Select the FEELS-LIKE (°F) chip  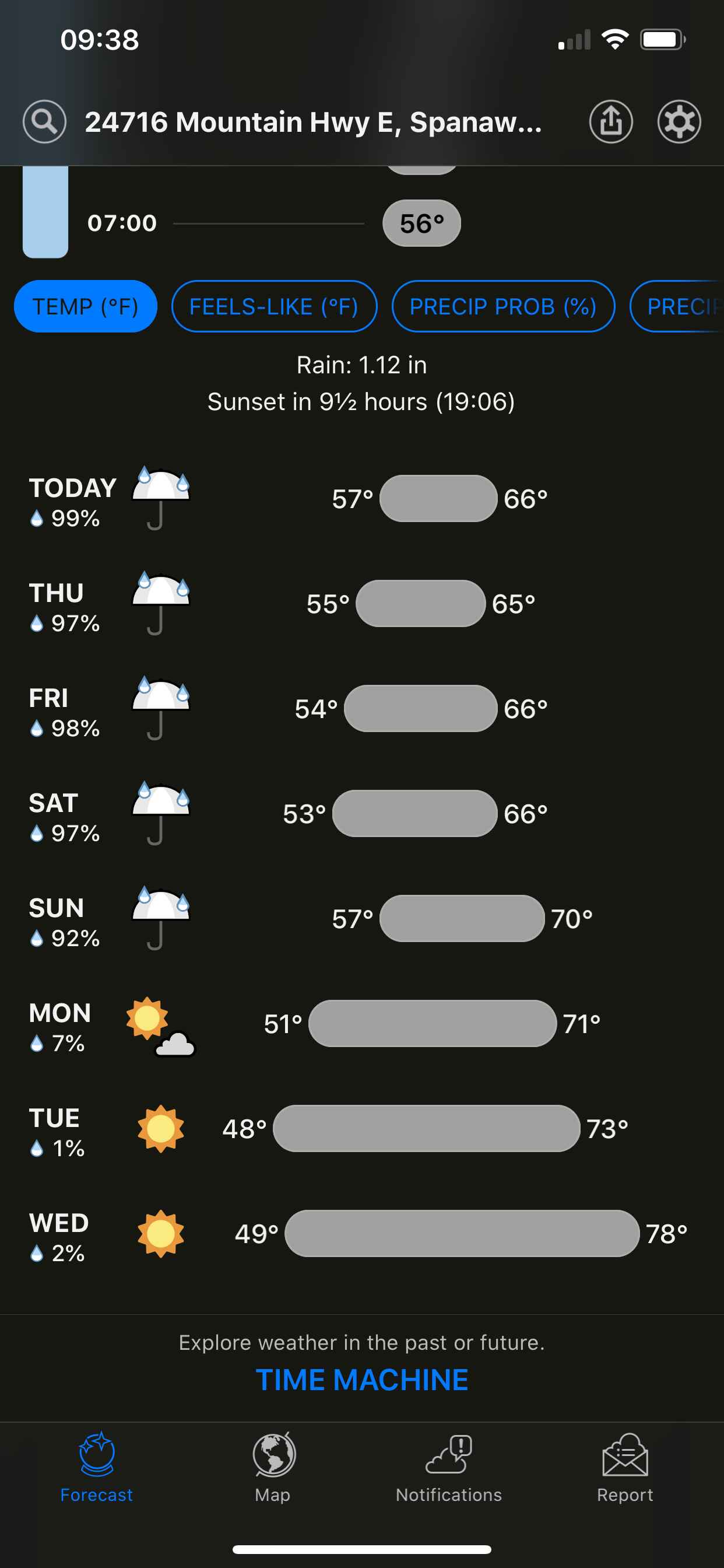click(275, 306)
